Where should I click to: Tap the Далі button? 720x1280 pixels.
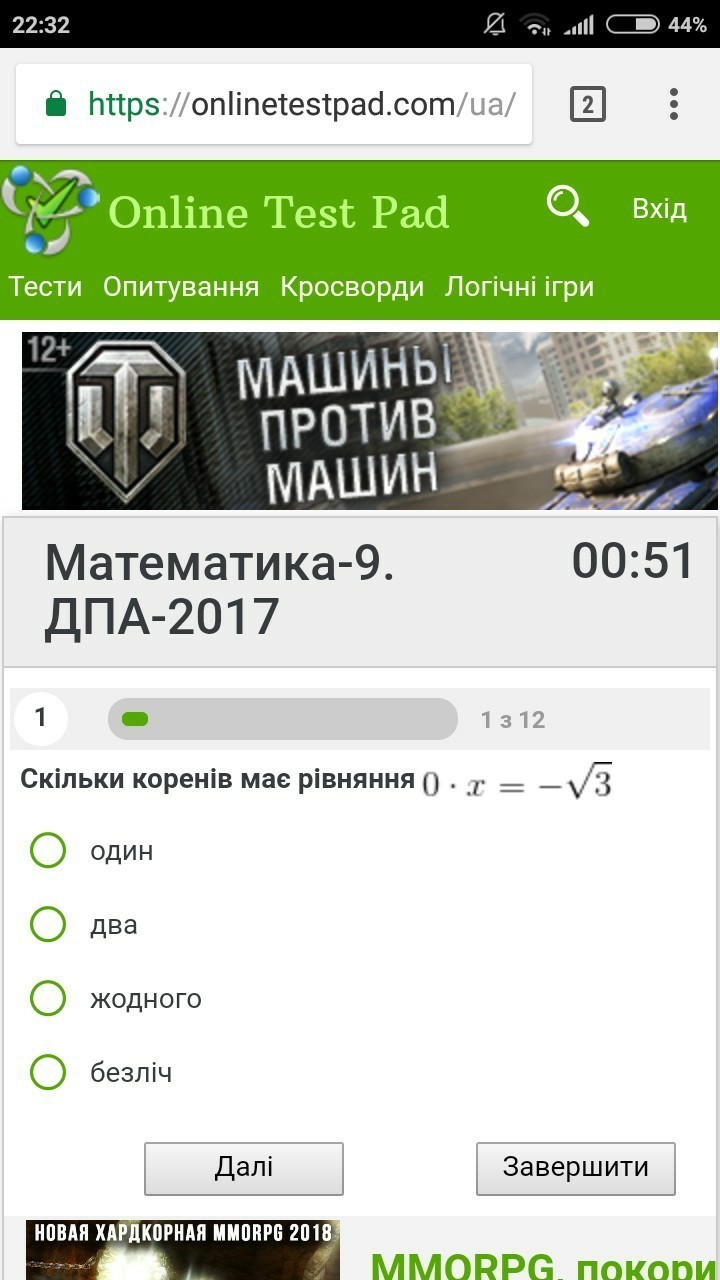coord(244,1168)
